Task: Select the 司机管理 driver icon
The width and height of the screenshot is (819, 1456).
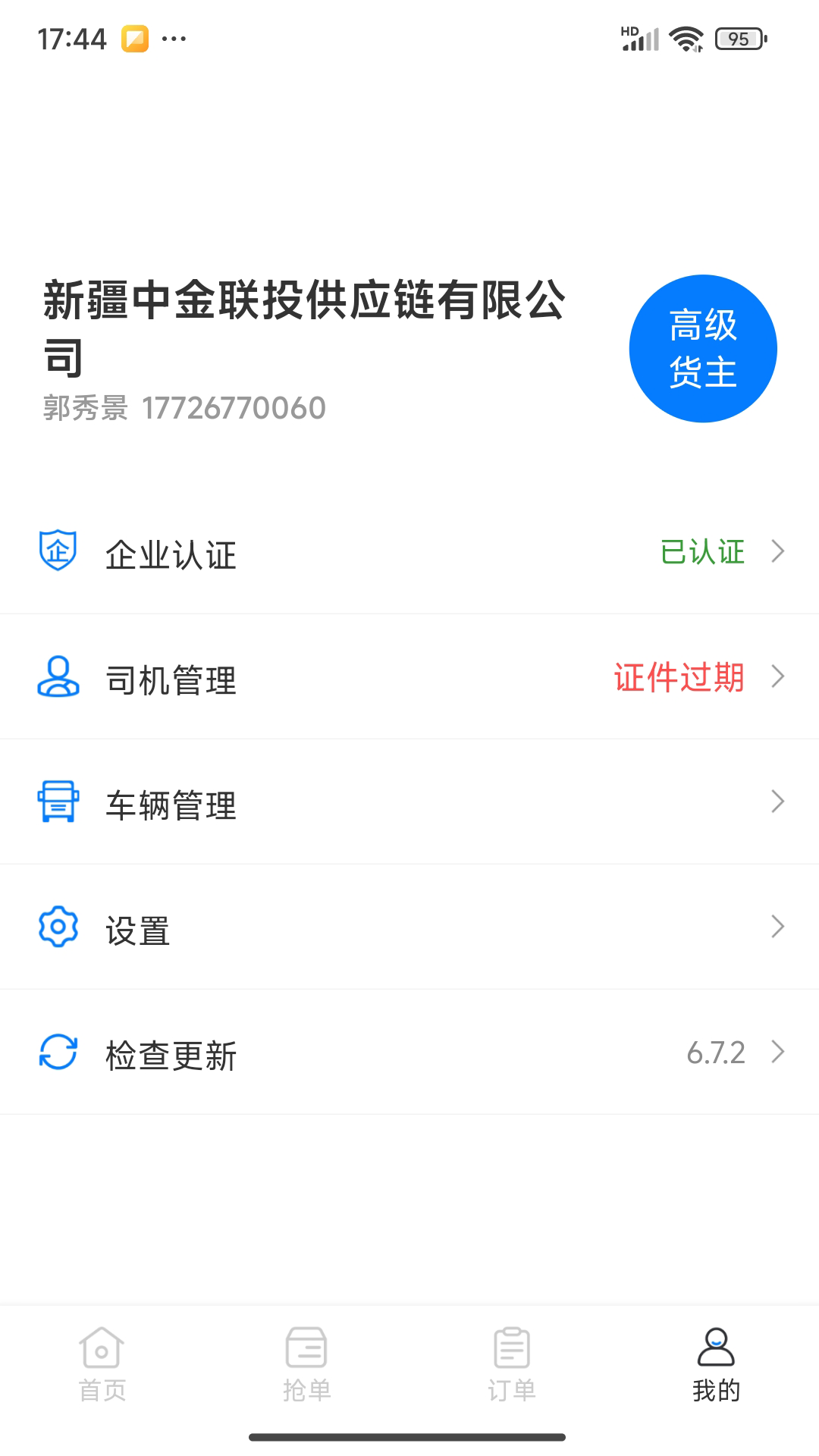Action: point(57,677)
